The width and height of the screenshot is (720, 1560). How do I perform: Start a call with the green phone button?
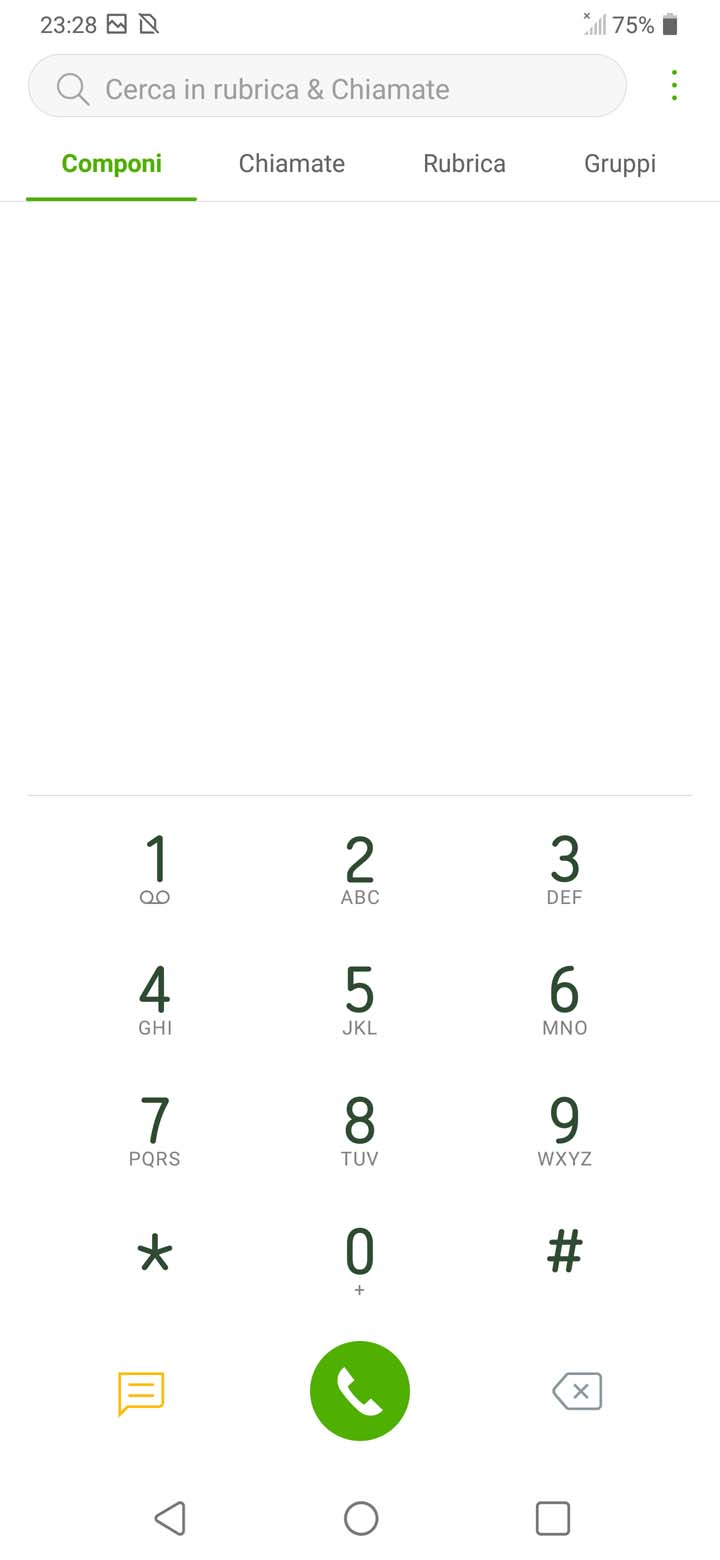pos(360,1390)
